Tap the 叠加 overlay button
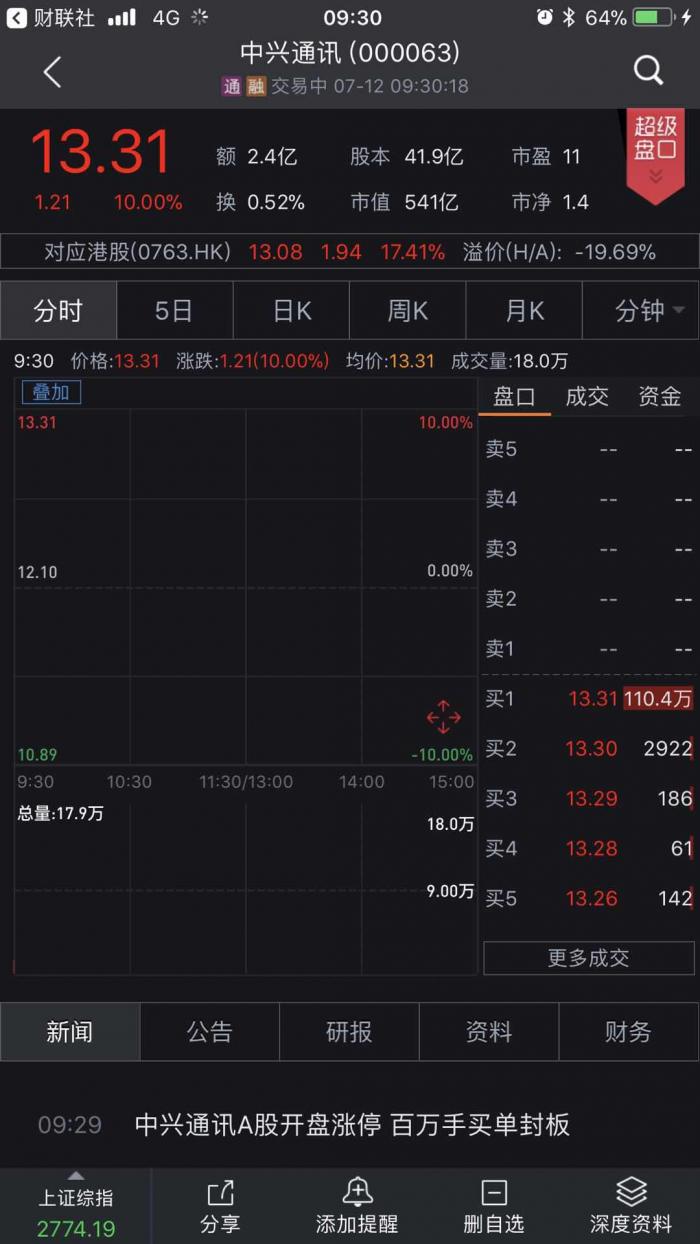This screenshot has width=700, height=1244. coord(51,393)
